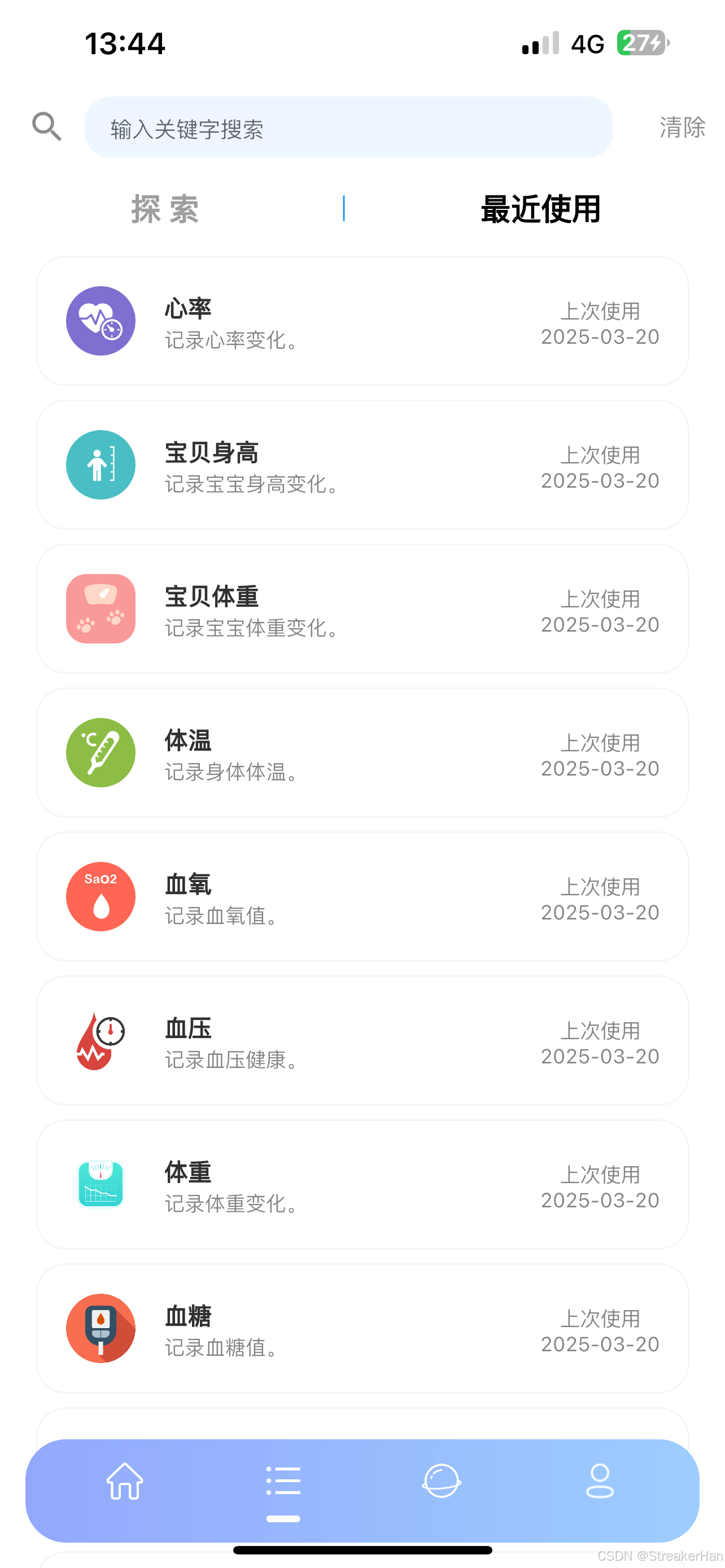View the 体温 temperature record
The image size is (725, 1568).
pyautogui.click(x=362, y=753)
